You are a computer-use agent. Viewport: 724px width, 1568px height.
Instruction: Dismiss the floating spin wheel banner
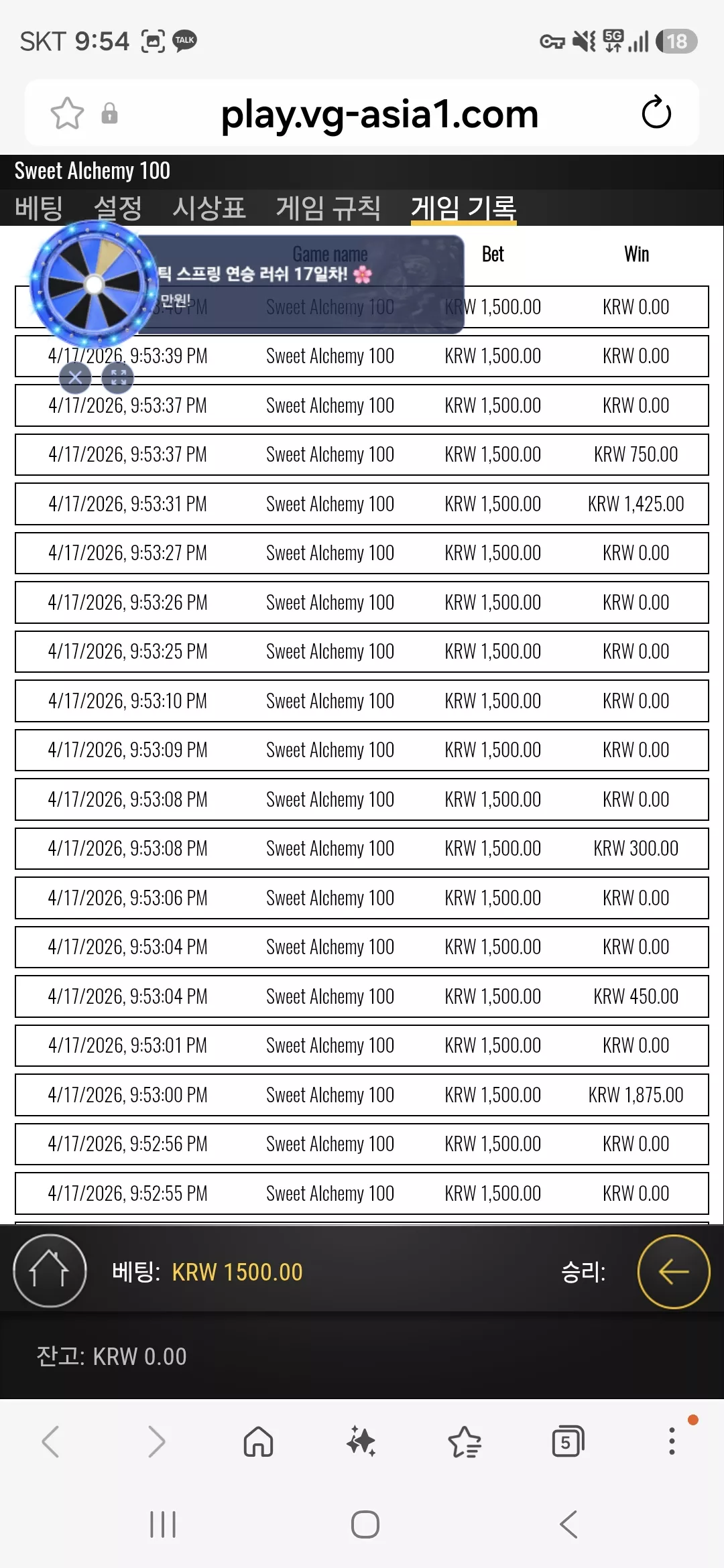(x=75, y=378)
